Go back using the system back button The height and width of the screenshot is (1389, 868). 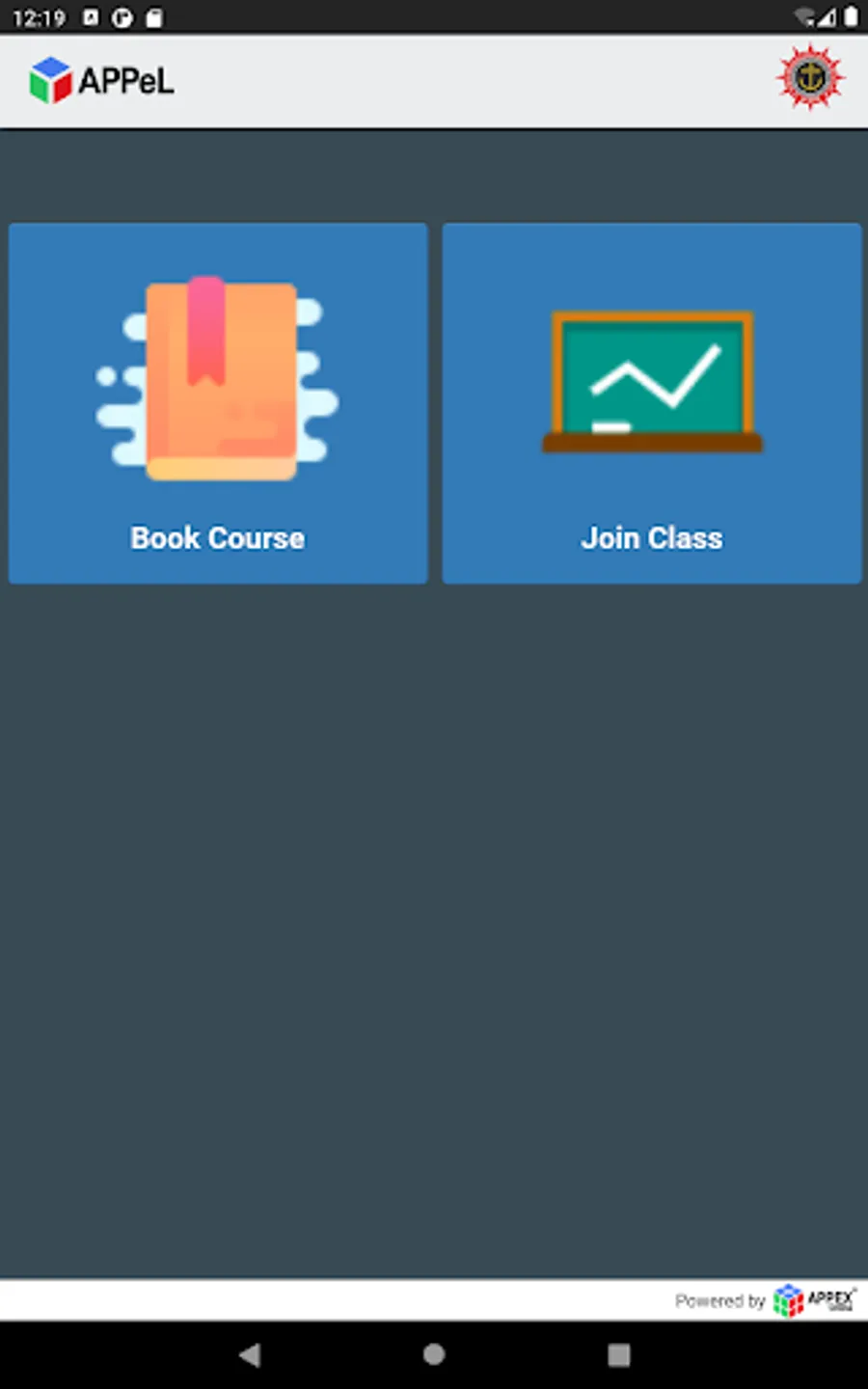click(x=250, y=1354)
